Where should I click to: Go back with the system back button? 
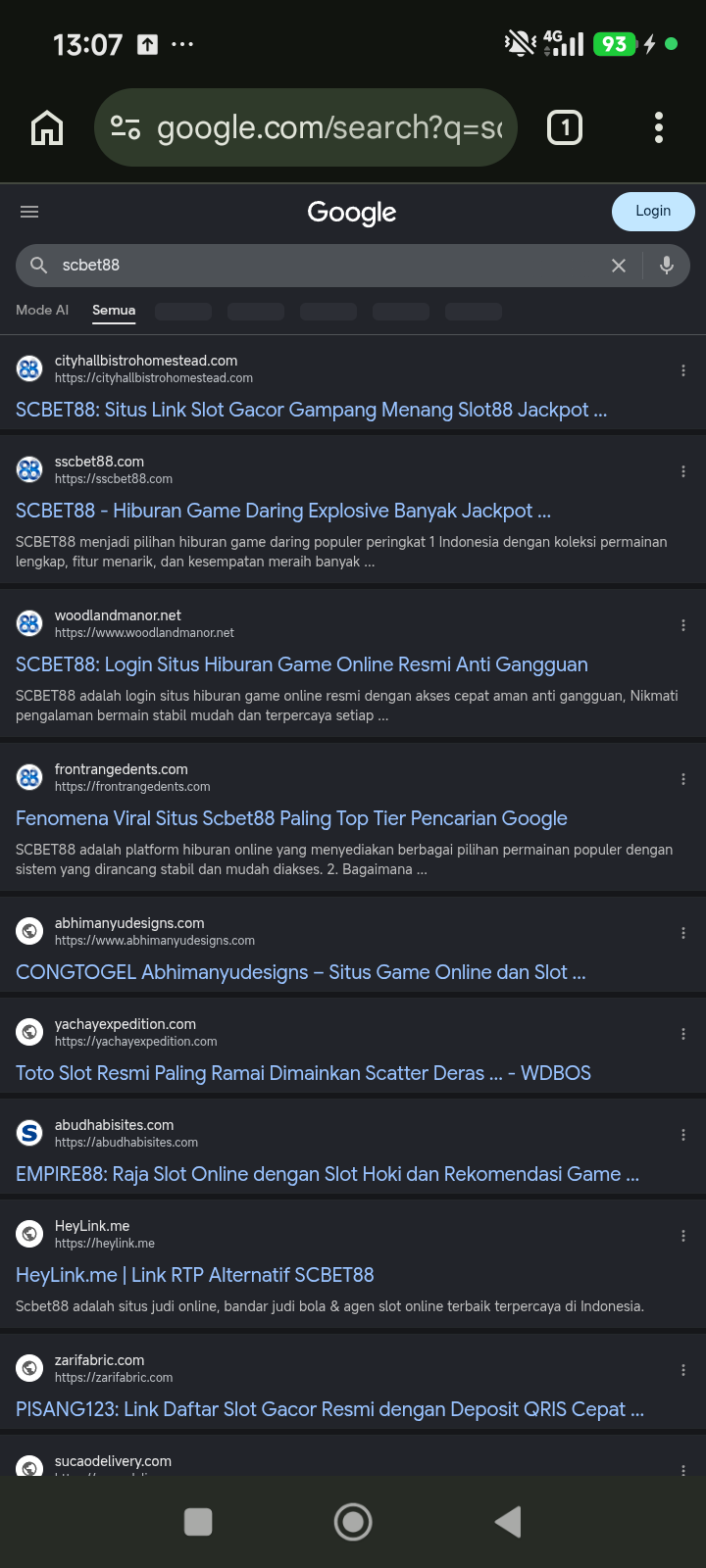point(508,1522)
